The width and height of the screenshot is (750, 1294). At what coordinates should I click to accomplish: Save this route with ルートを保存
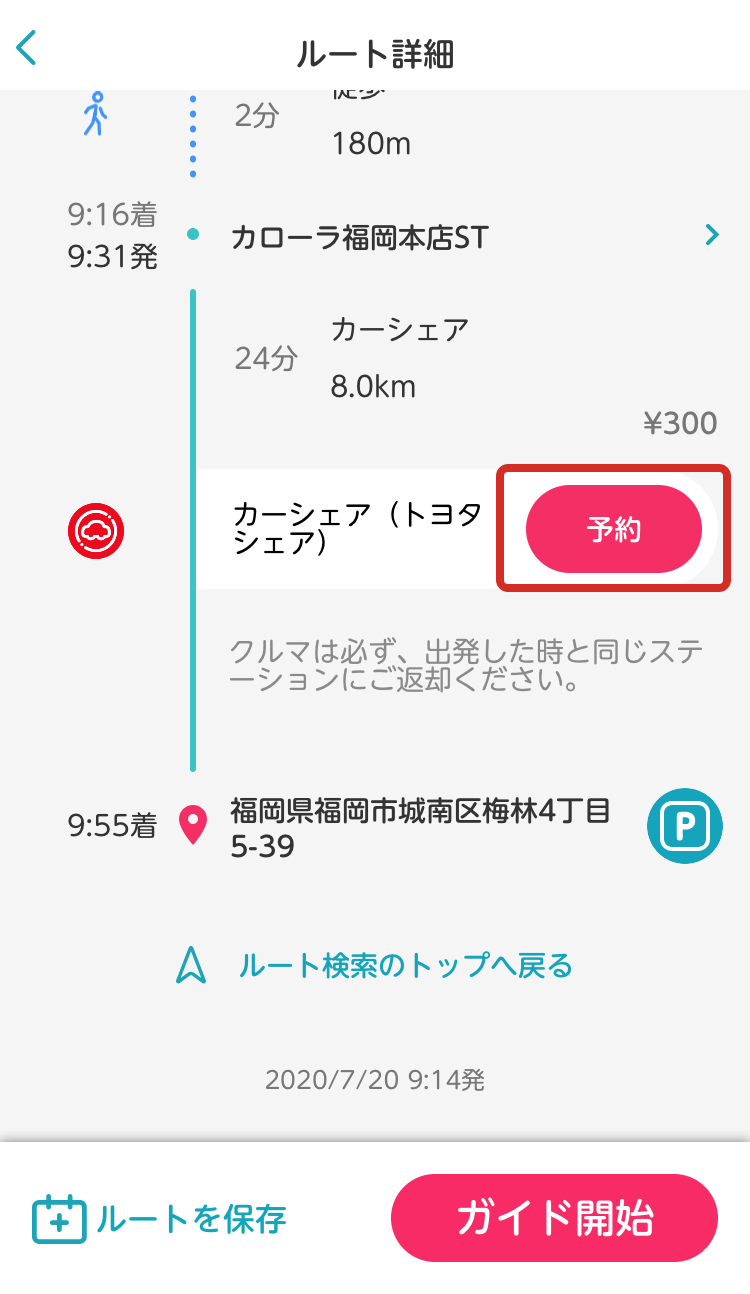click(x=160, y=1219)
